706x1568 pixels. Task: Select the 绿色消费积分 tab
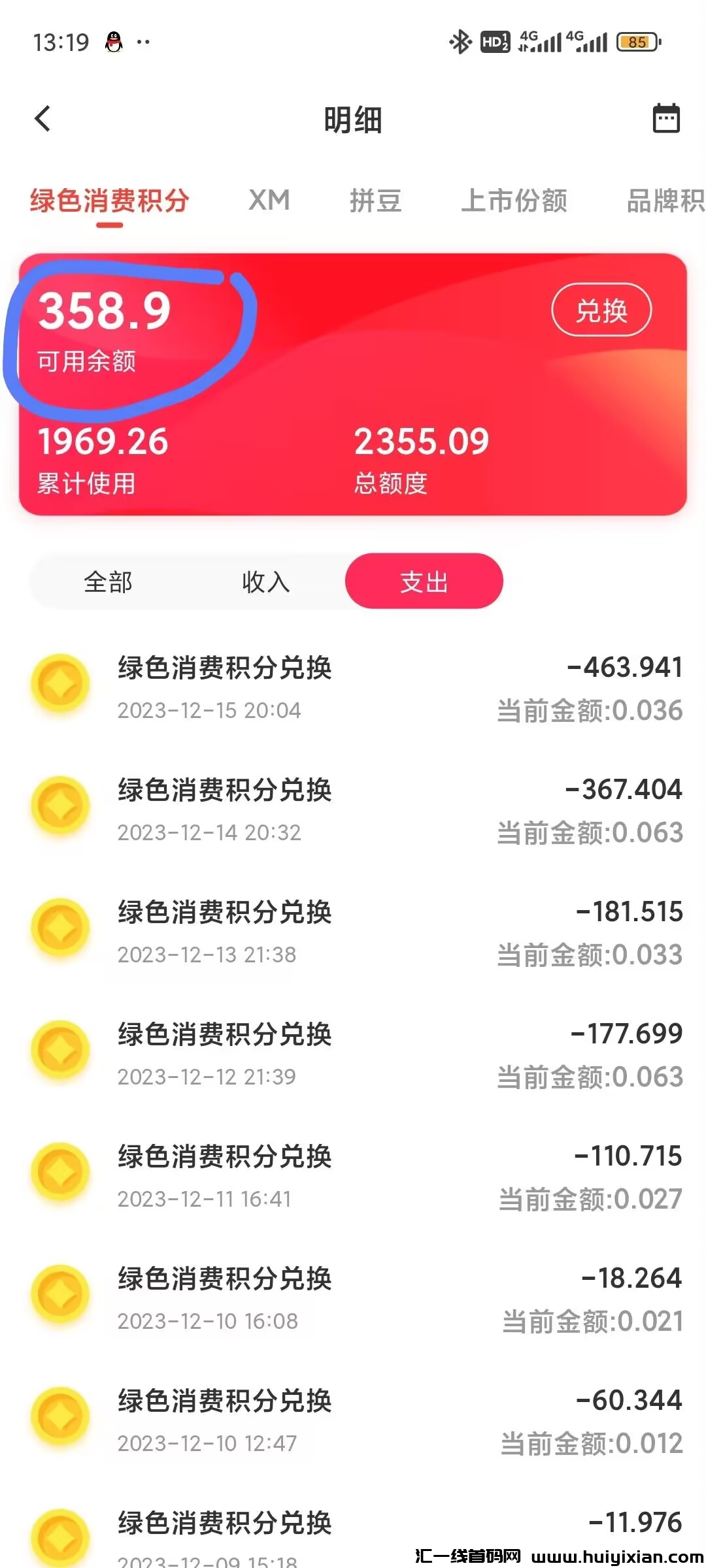(x=110, y=201)
